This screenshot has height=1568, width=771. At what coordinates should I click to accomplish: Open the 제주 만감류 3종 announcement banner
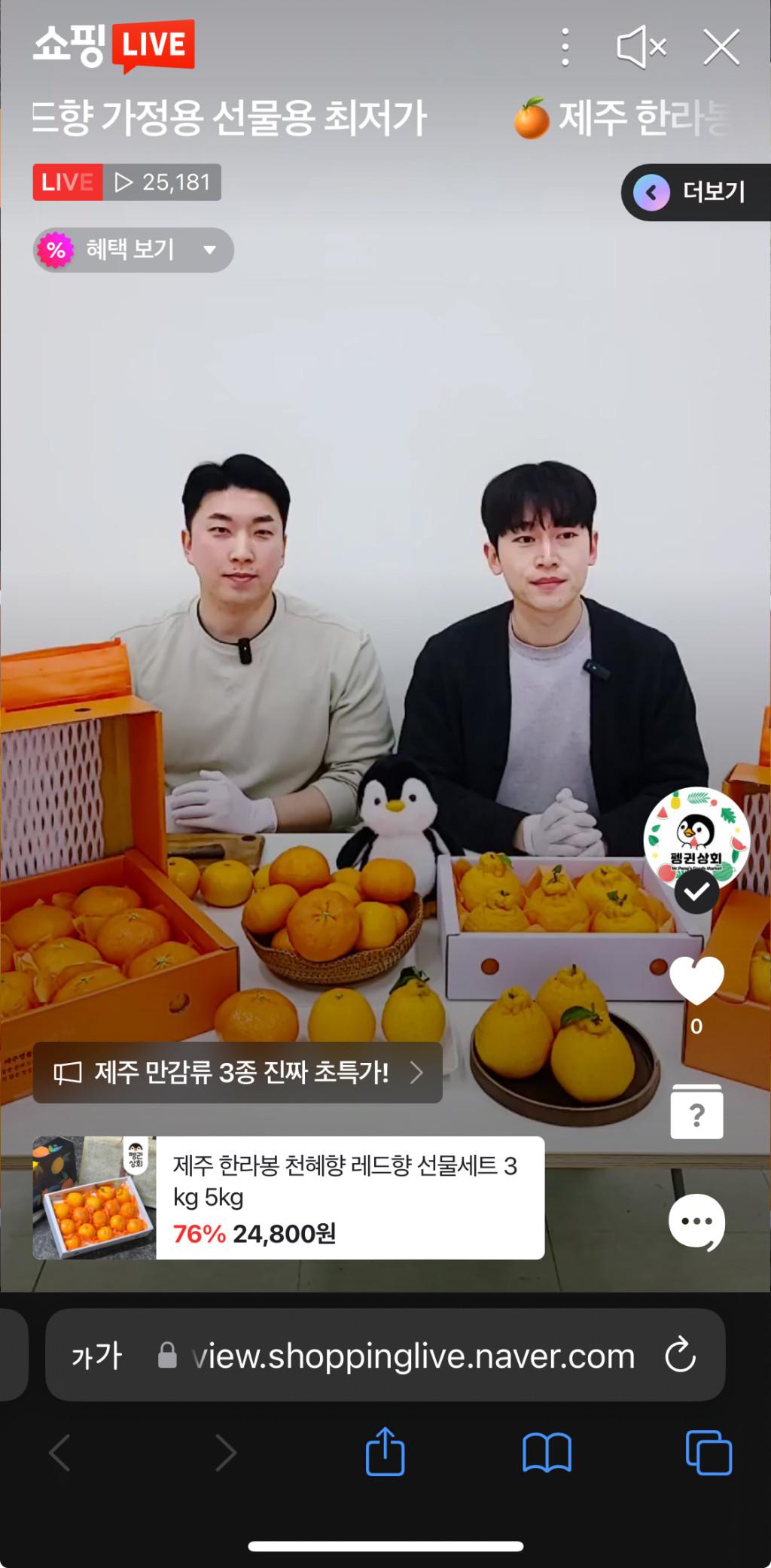point(237,1072)
